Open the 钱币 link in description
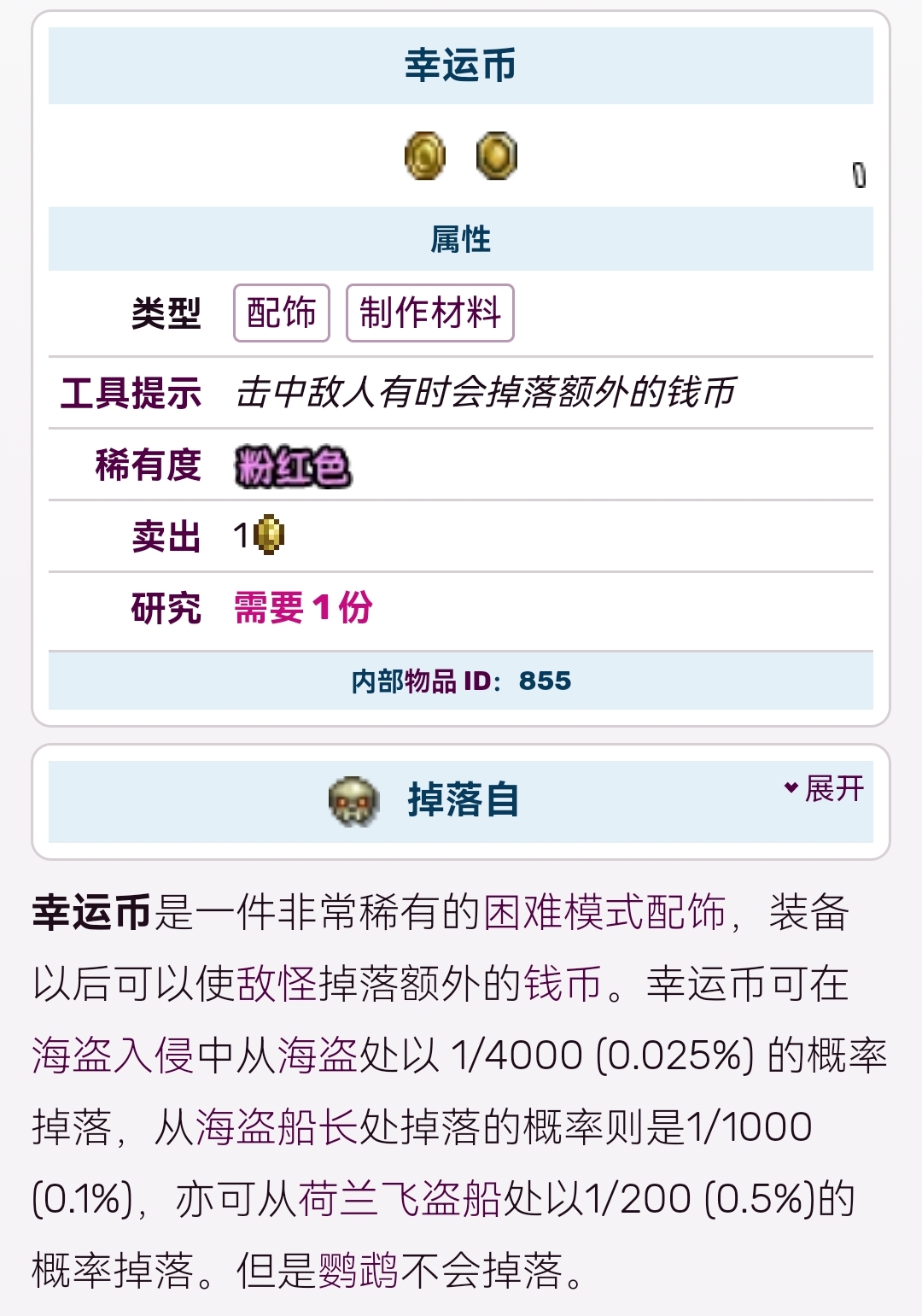The image size is (922, 1316). 563,984
